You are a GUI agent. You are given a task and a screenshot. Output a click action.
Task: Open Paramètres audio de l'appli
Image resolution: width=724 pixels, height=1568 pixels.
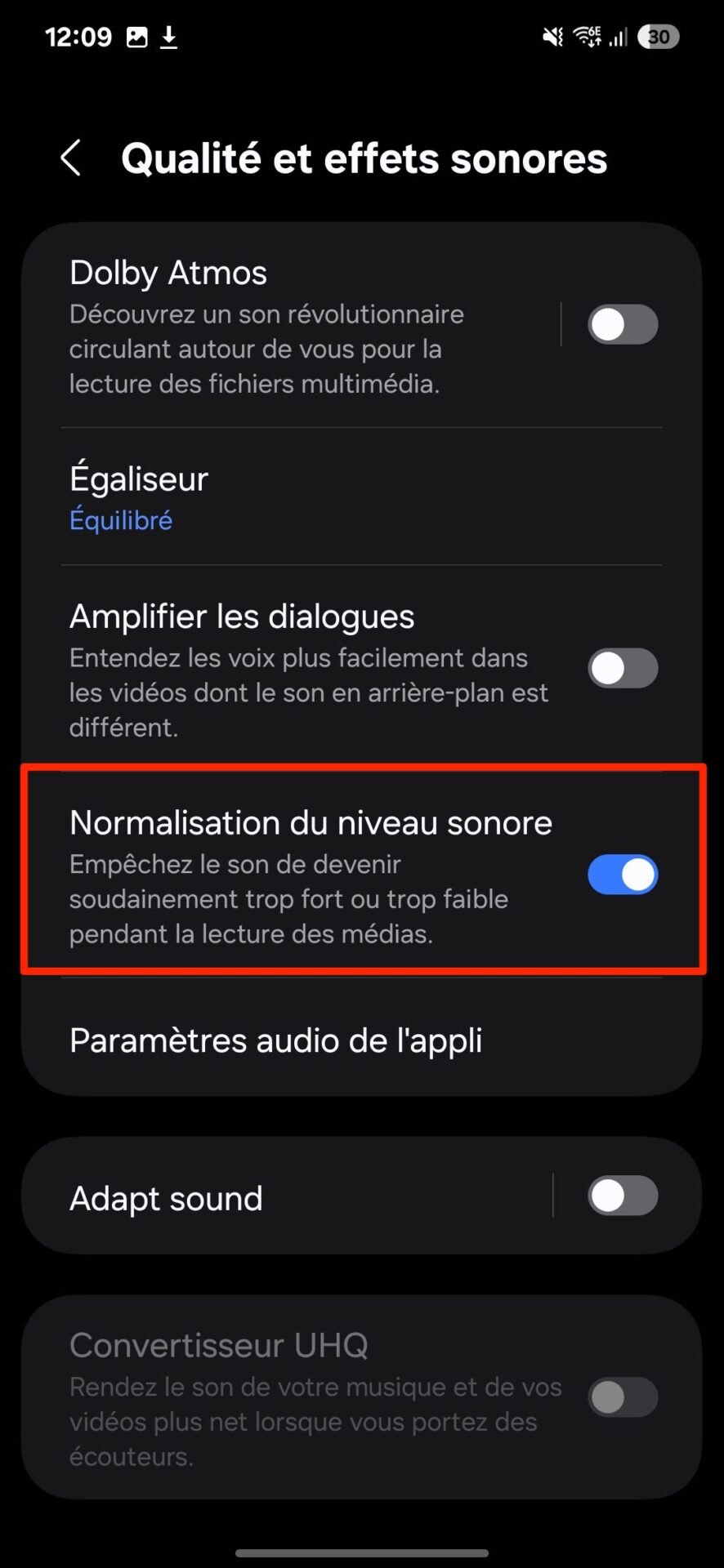tap(361, 1040)
